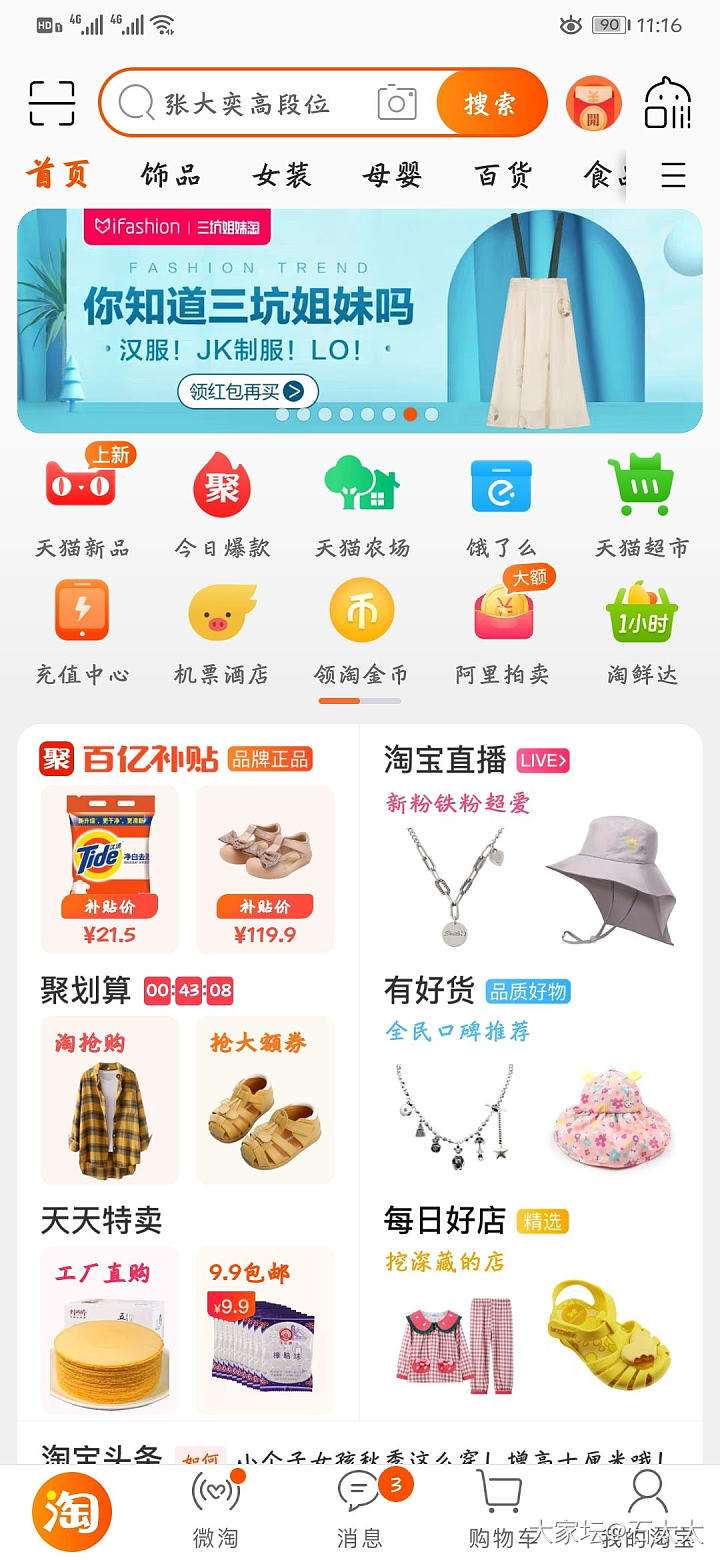Switch to the 饰品 category tab
Viewport: 720px width, 1560px height.
pyautogui.click(x=171, y=176)
